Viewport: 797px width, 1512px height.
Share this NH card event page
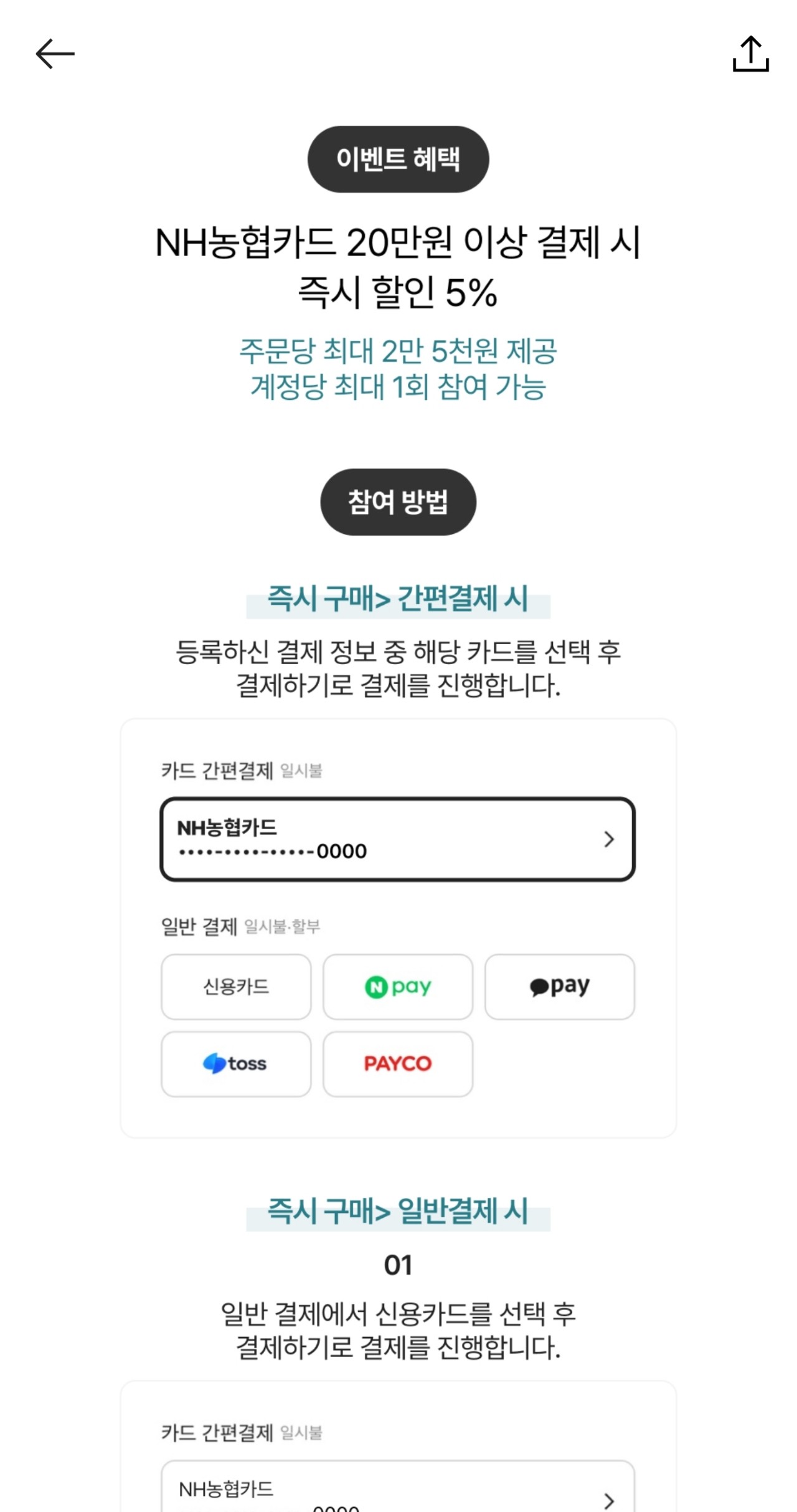(x=750, y=54)
